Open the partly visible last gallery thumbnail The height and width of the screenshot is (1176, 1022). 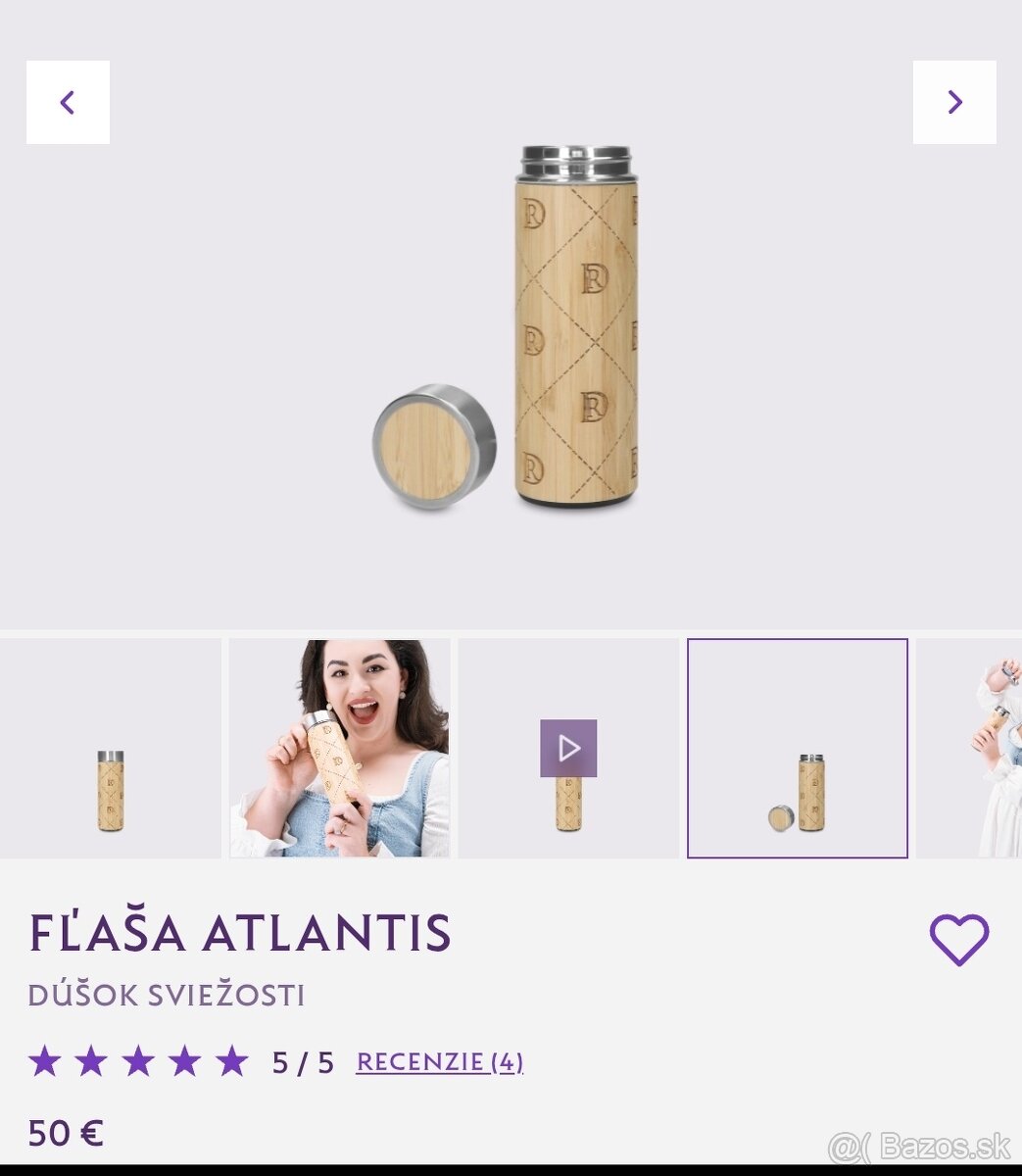(970, 749)
